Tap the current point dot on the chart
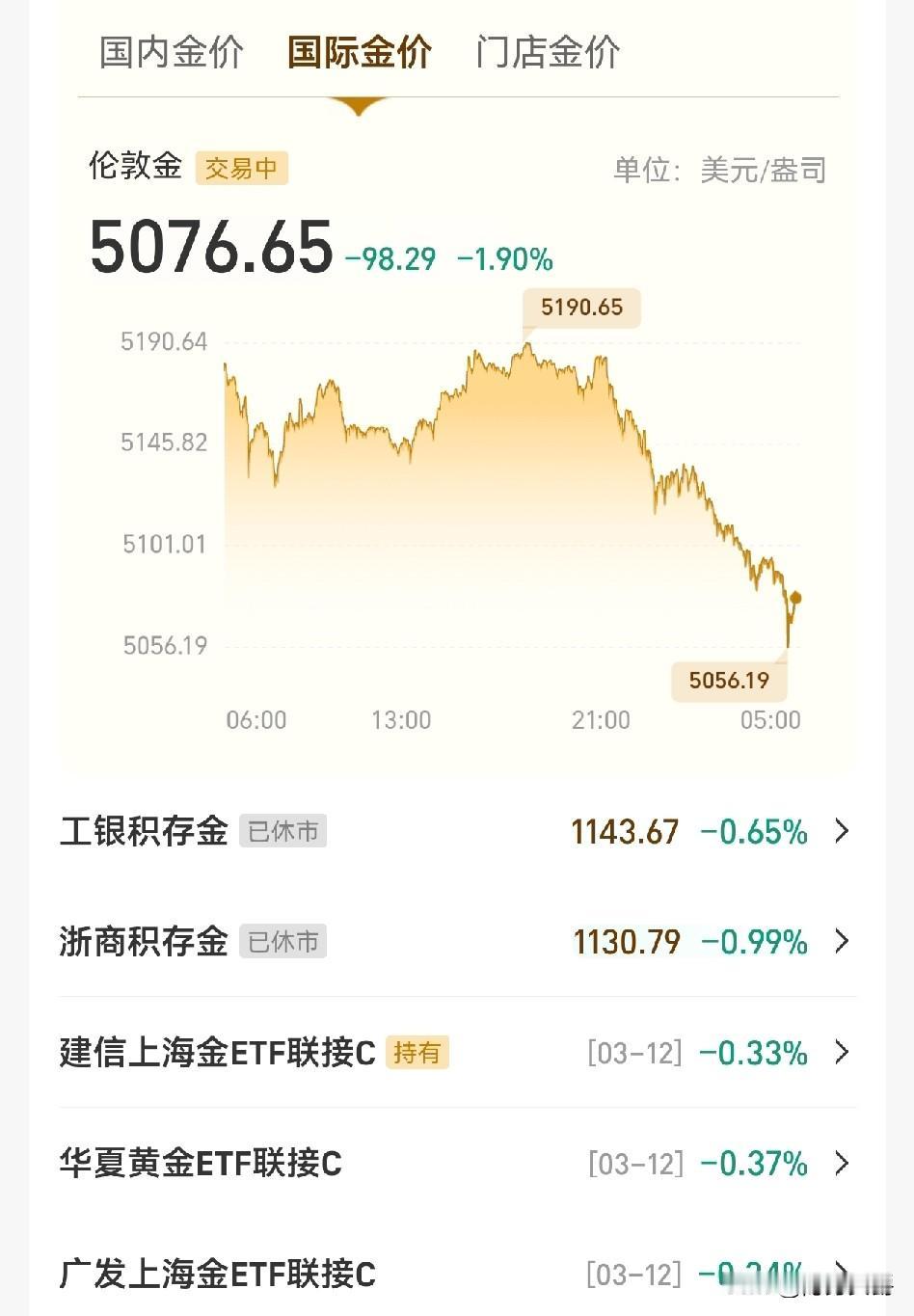Screen dimensions: 914x1316 coord(794,599)
